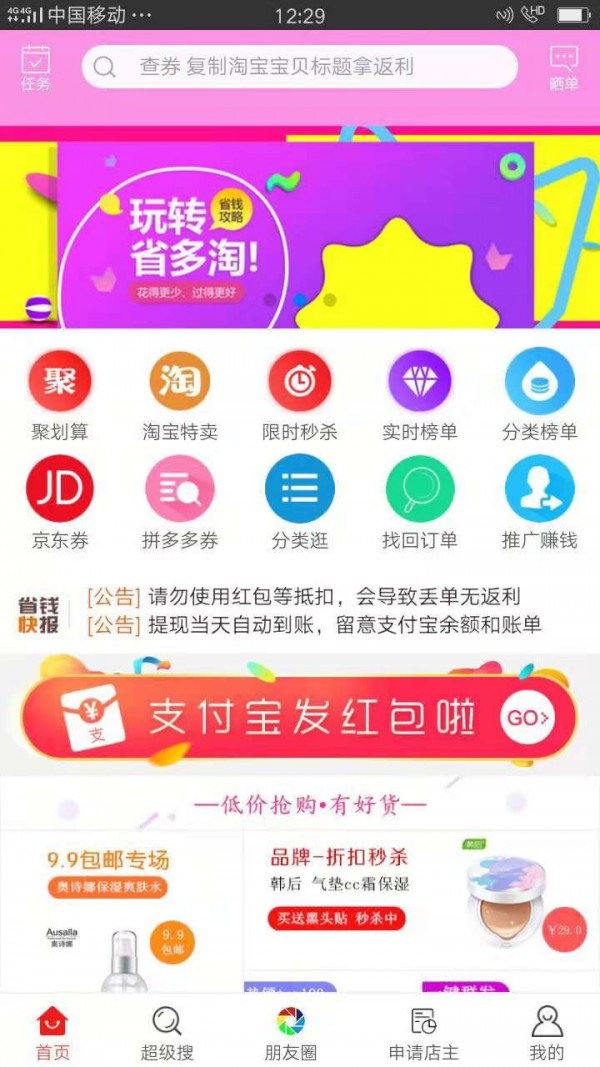
Task: Switch to the 朋友圈 tab
Action: click(290, 1033)
